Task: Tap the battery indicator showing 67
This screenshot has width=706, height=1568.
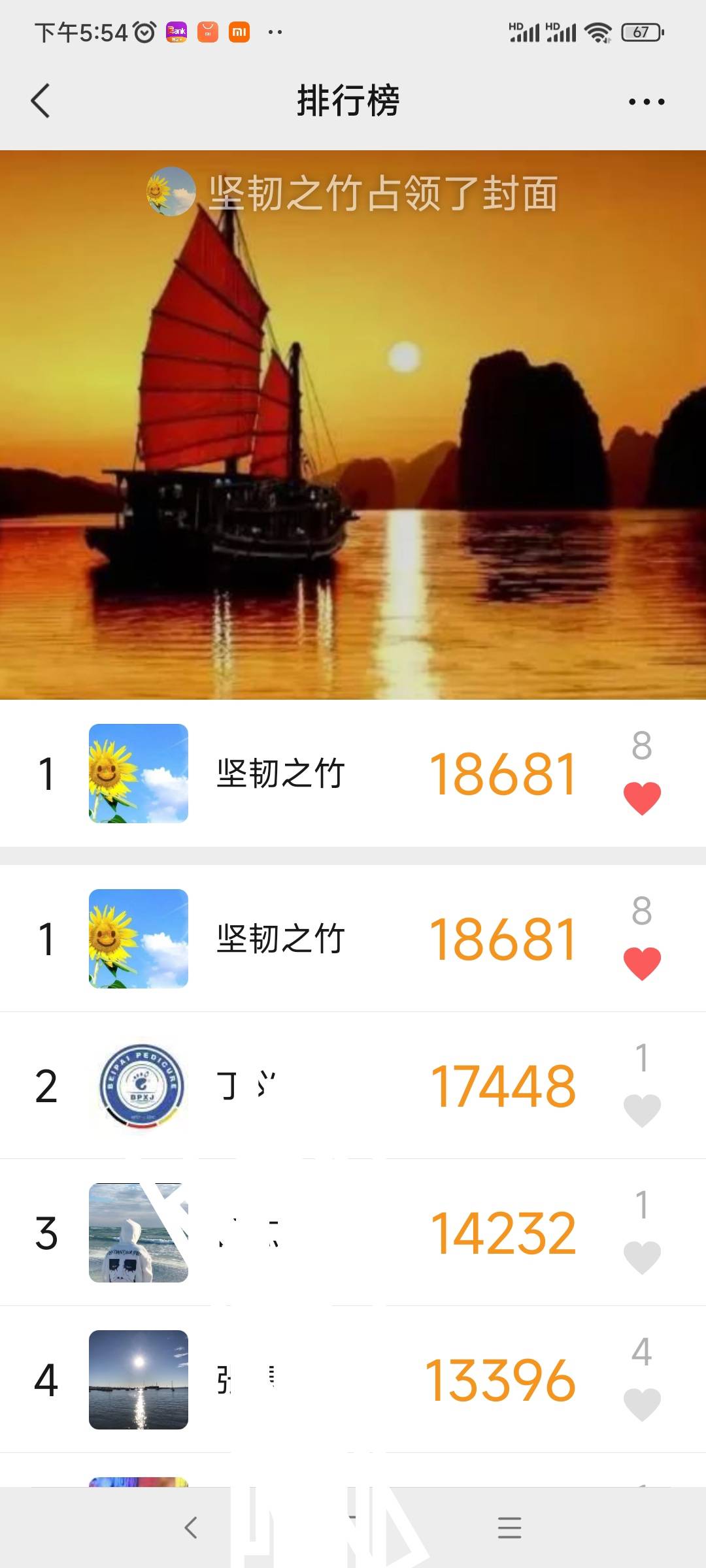Action: point(638,31)
